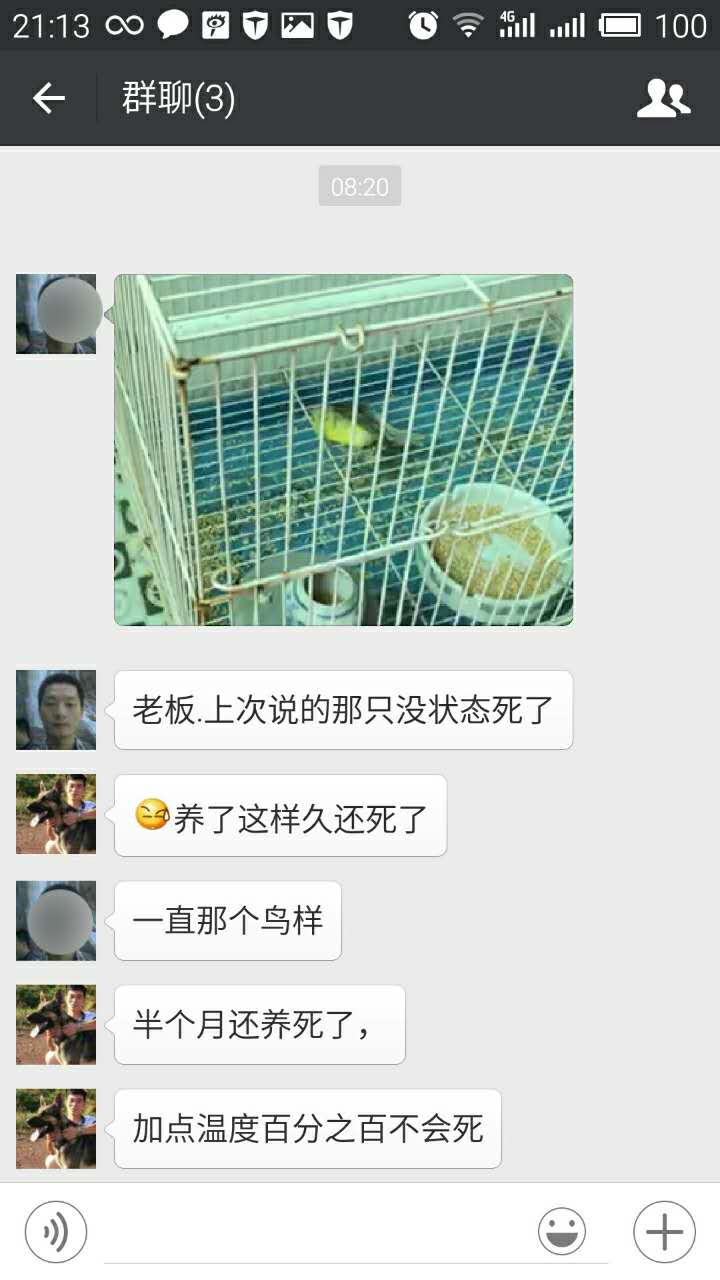The width and height of the screenshot is (720, 1280).
Task: Open avatar next to 养了这样久还死了 message
Action: [x=56, y=814]
